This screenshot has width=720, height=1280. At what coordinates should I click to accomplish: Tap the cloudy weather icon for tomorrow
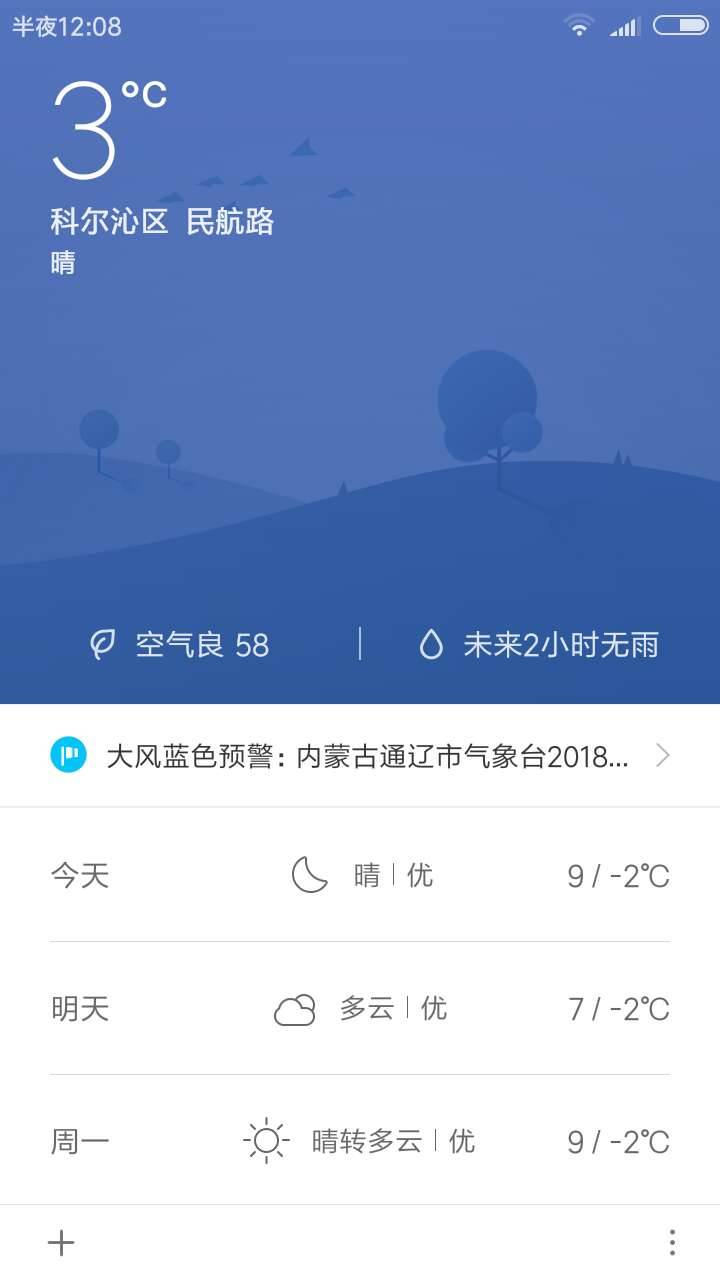click(293, 1010)
